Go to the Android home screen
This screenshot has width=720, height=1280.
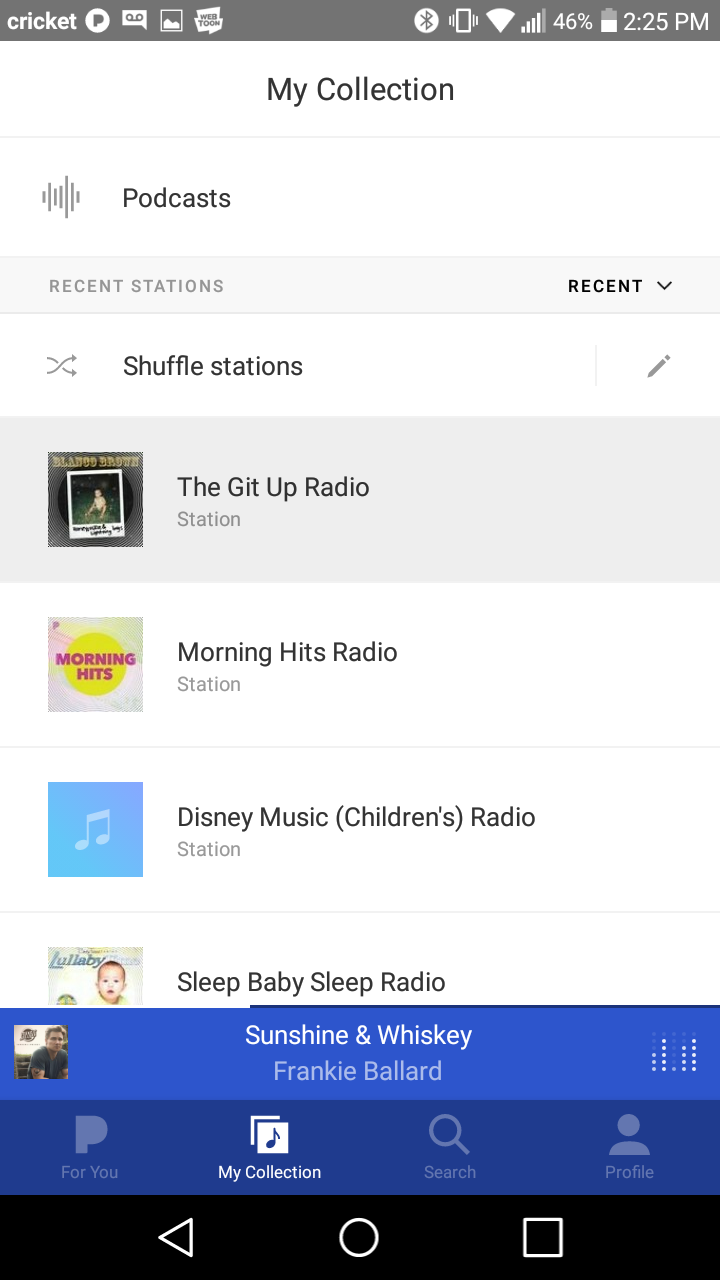(359, 1238)
